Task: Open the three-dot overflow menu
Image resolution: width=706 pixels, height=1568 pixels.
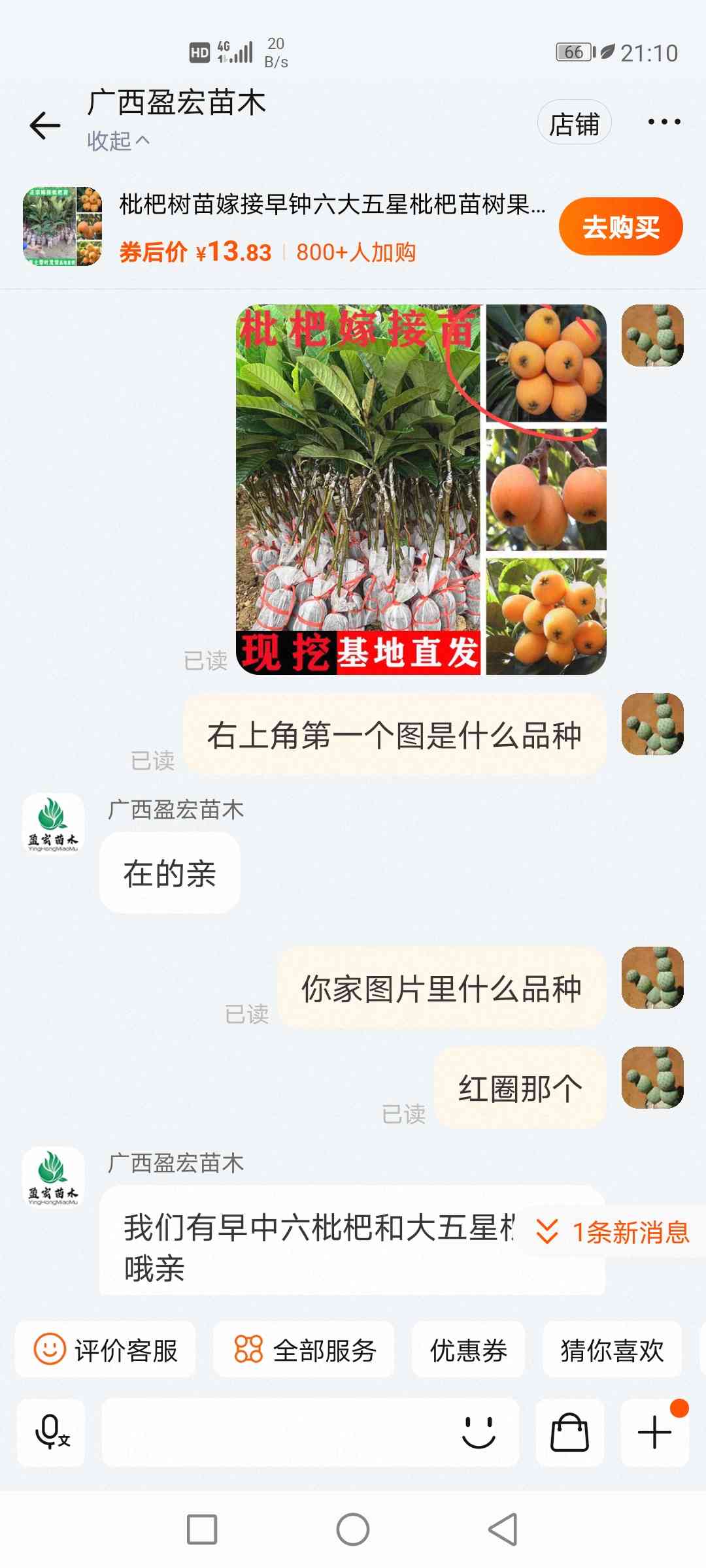Action: pyautogui.click(x=664, y=122)
